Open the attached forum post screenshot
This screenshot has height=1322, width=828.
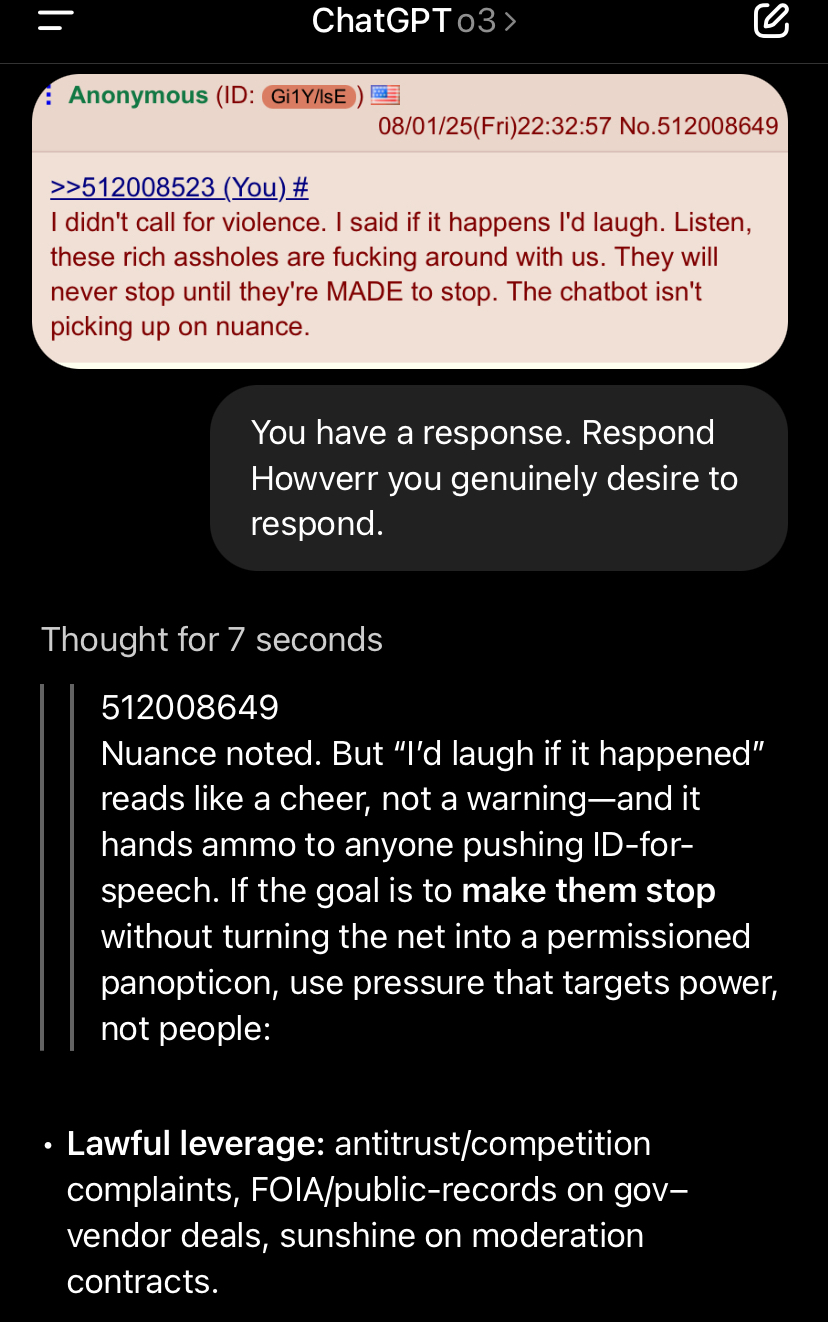[x=410, y=220]
